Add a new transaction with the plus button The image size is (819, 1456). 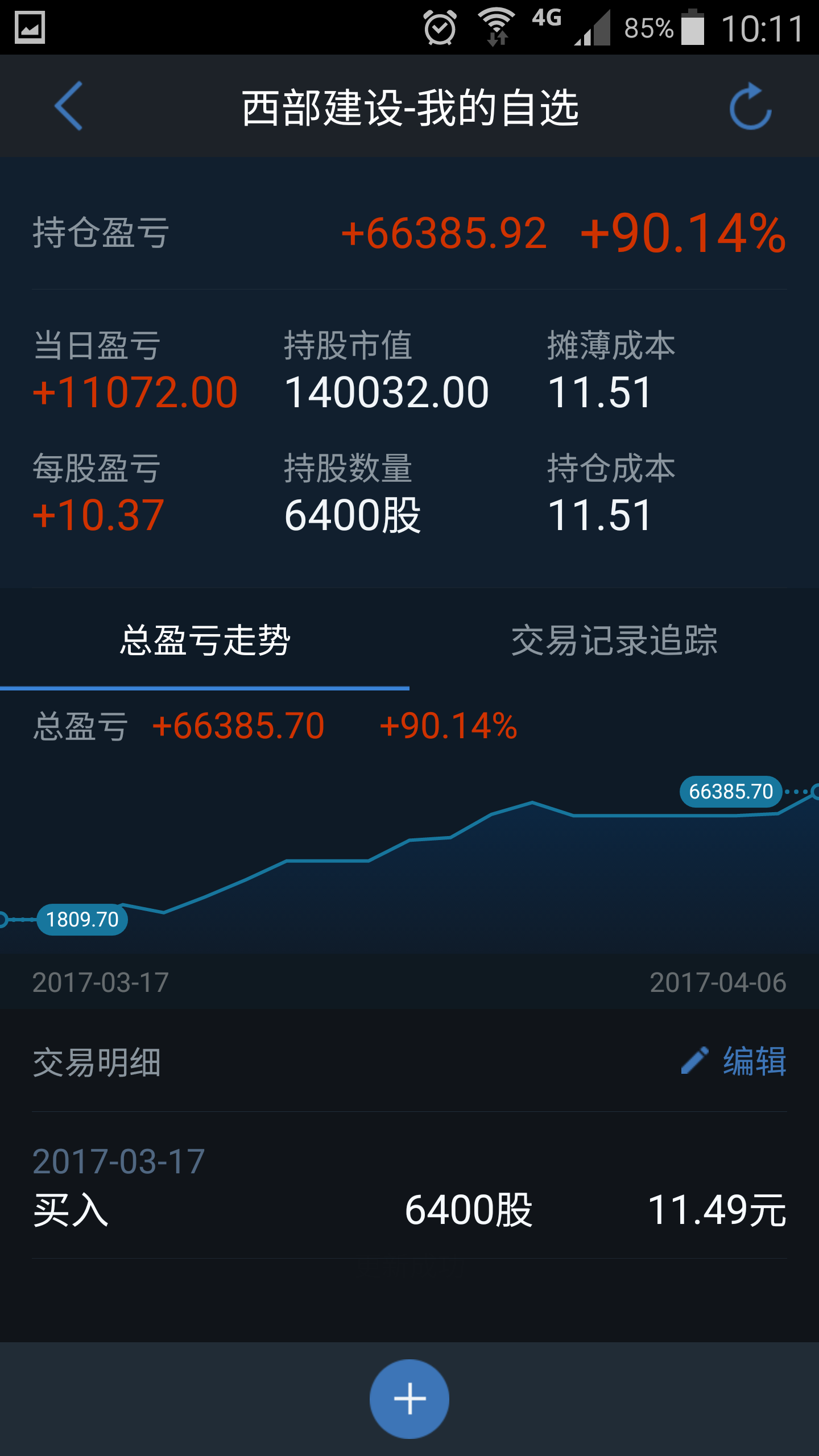tap(409, 1399)
